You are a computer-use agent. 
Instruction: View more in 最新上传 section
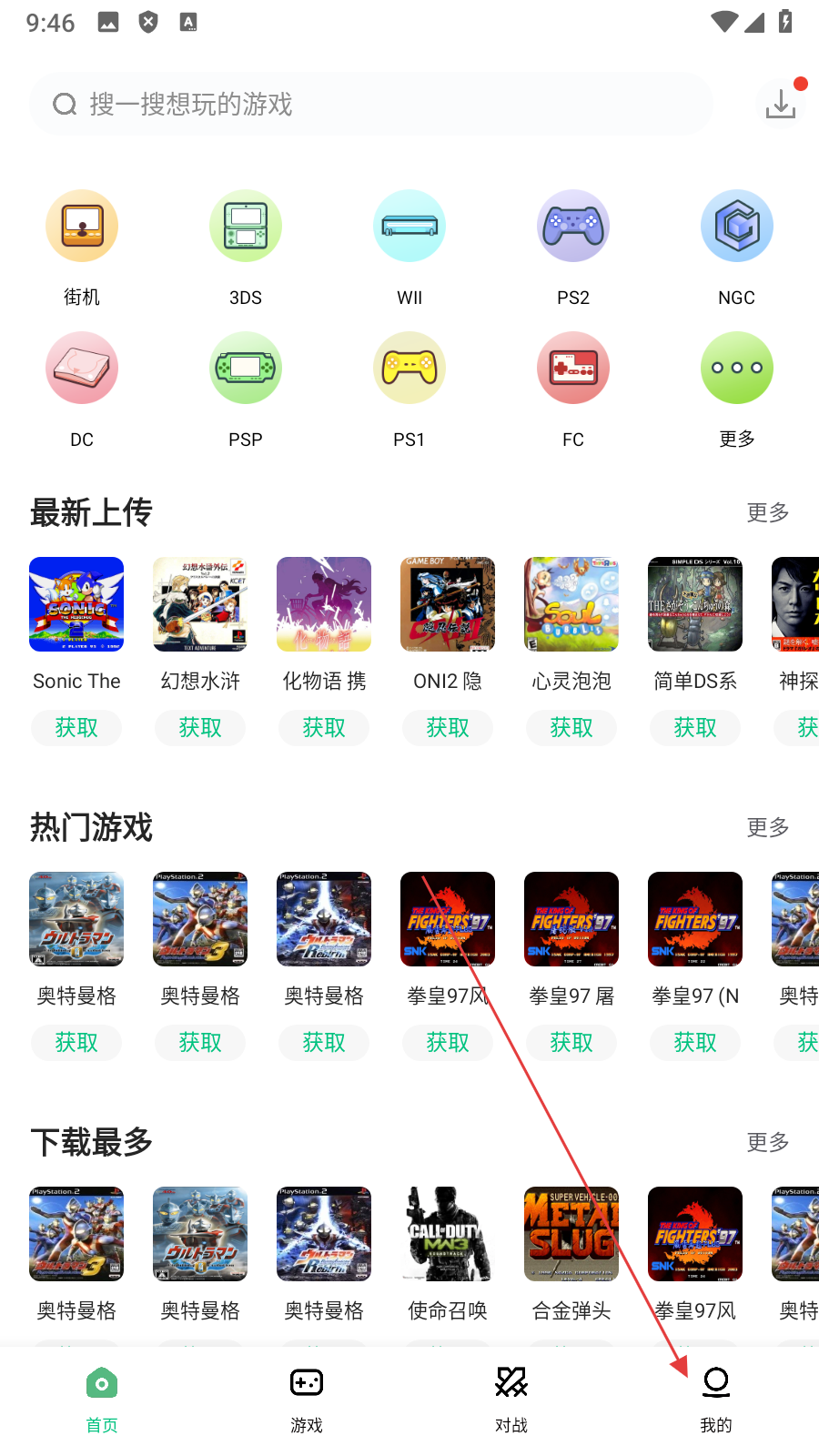coord(767,512)
